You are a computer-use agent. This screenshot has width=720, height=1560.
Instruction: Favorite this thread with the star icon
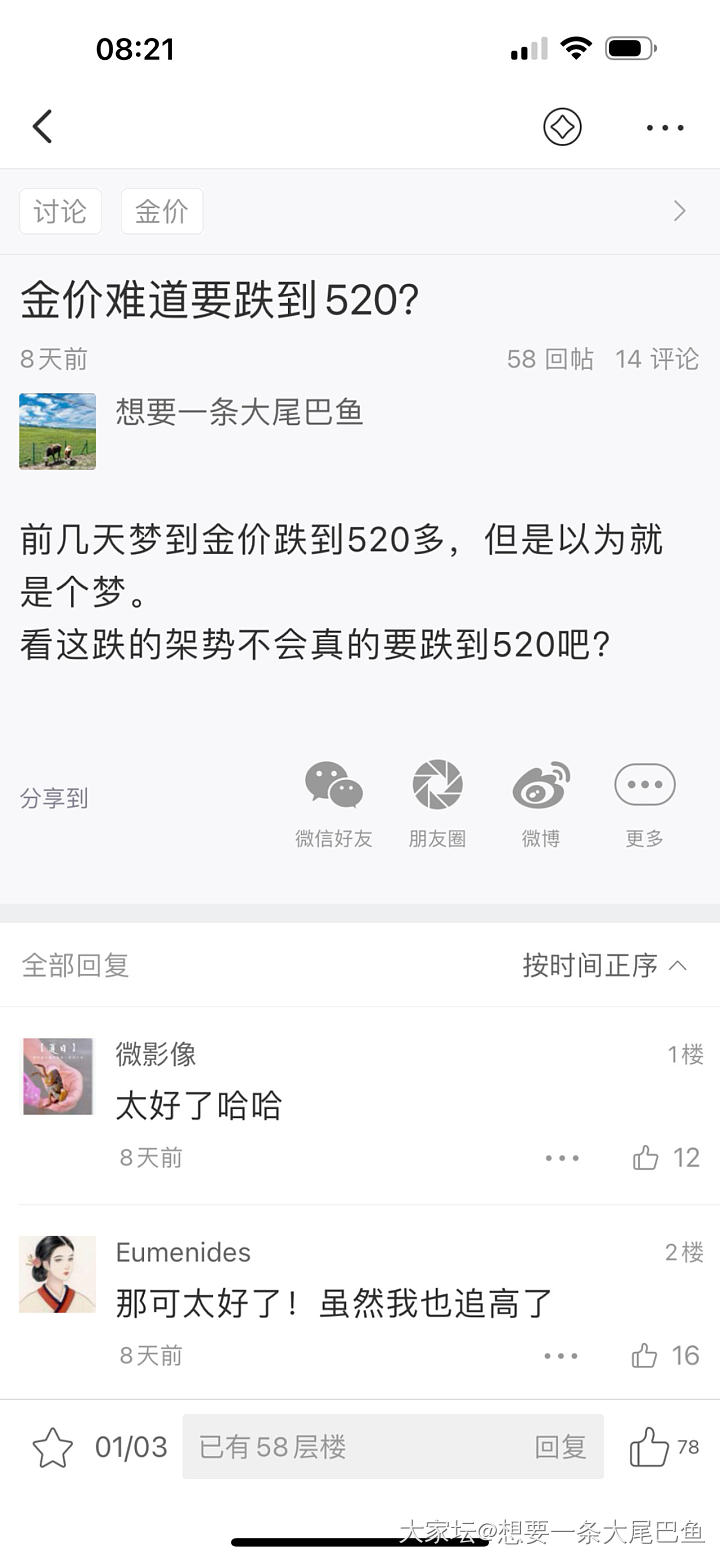coord(52,1447)
